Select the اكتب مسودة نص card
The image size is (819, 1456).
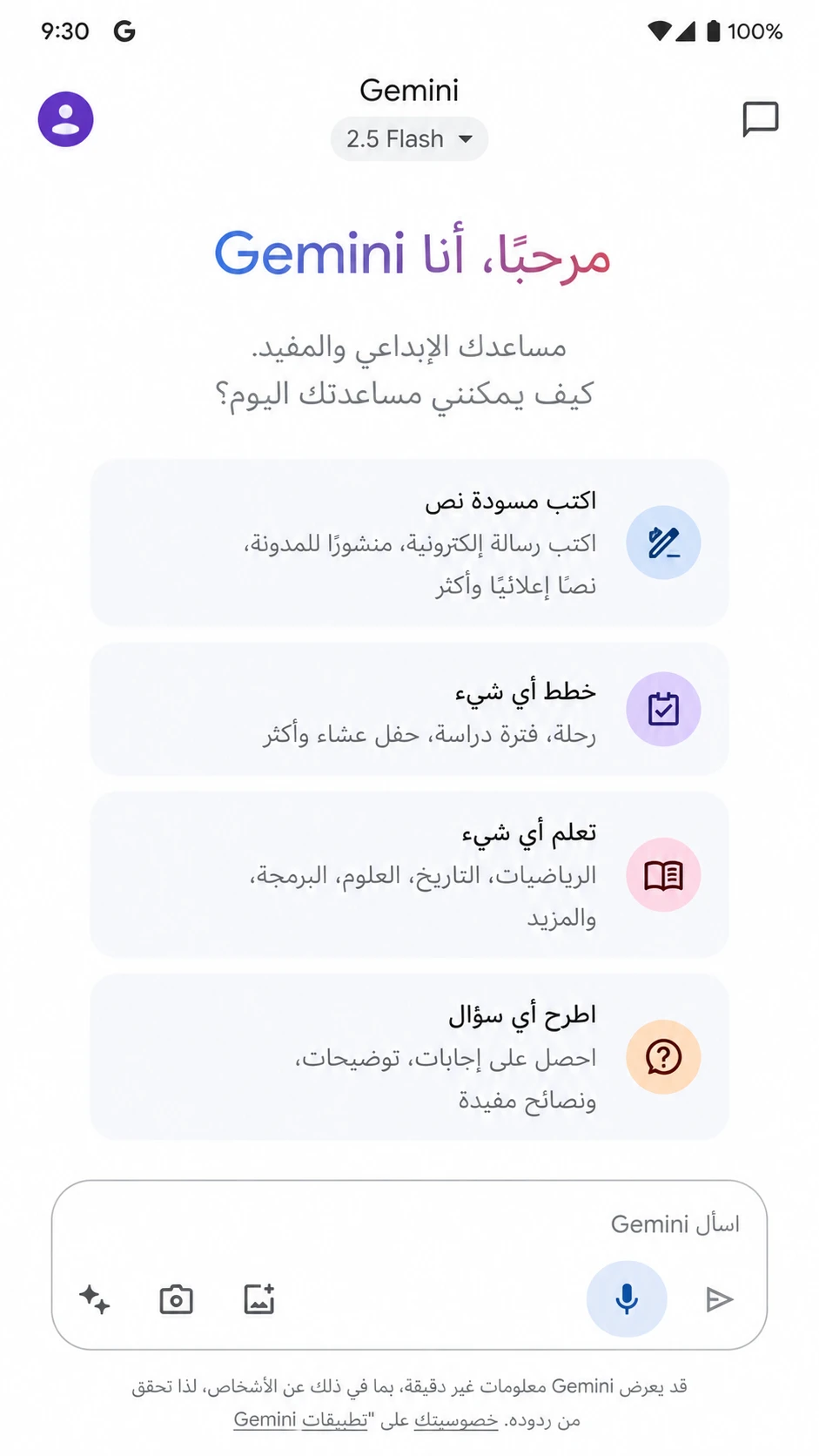click(x=409, y=543)
